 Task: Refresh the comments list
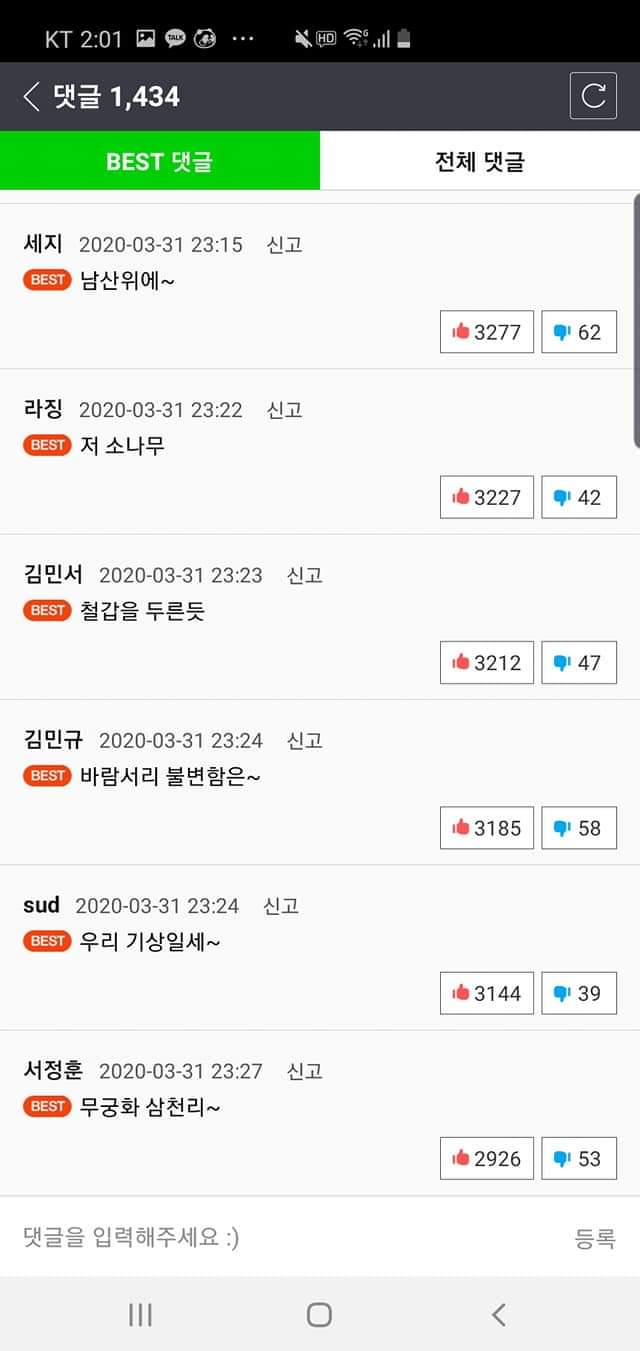tap(593, 96)
